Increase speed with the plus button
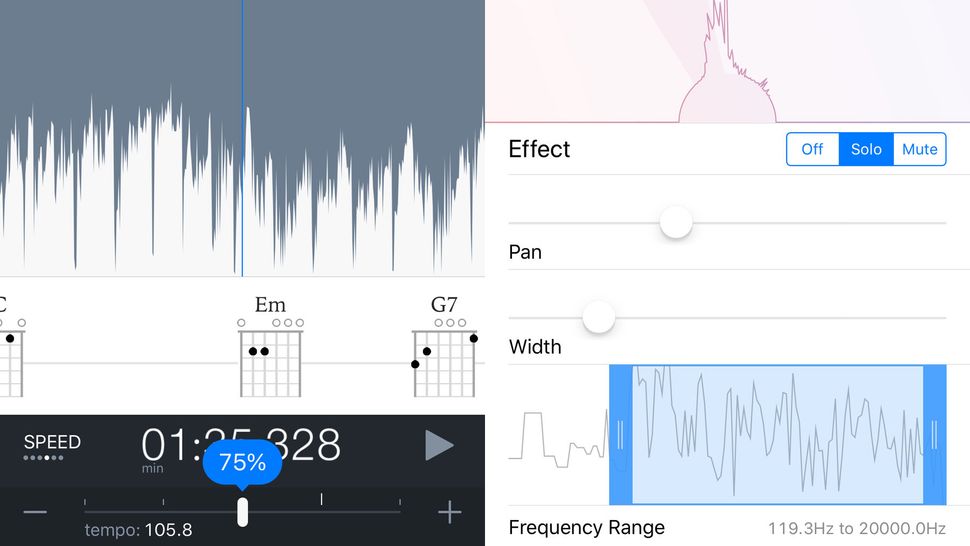Screen dimensions: 970x546 point(450,513)
